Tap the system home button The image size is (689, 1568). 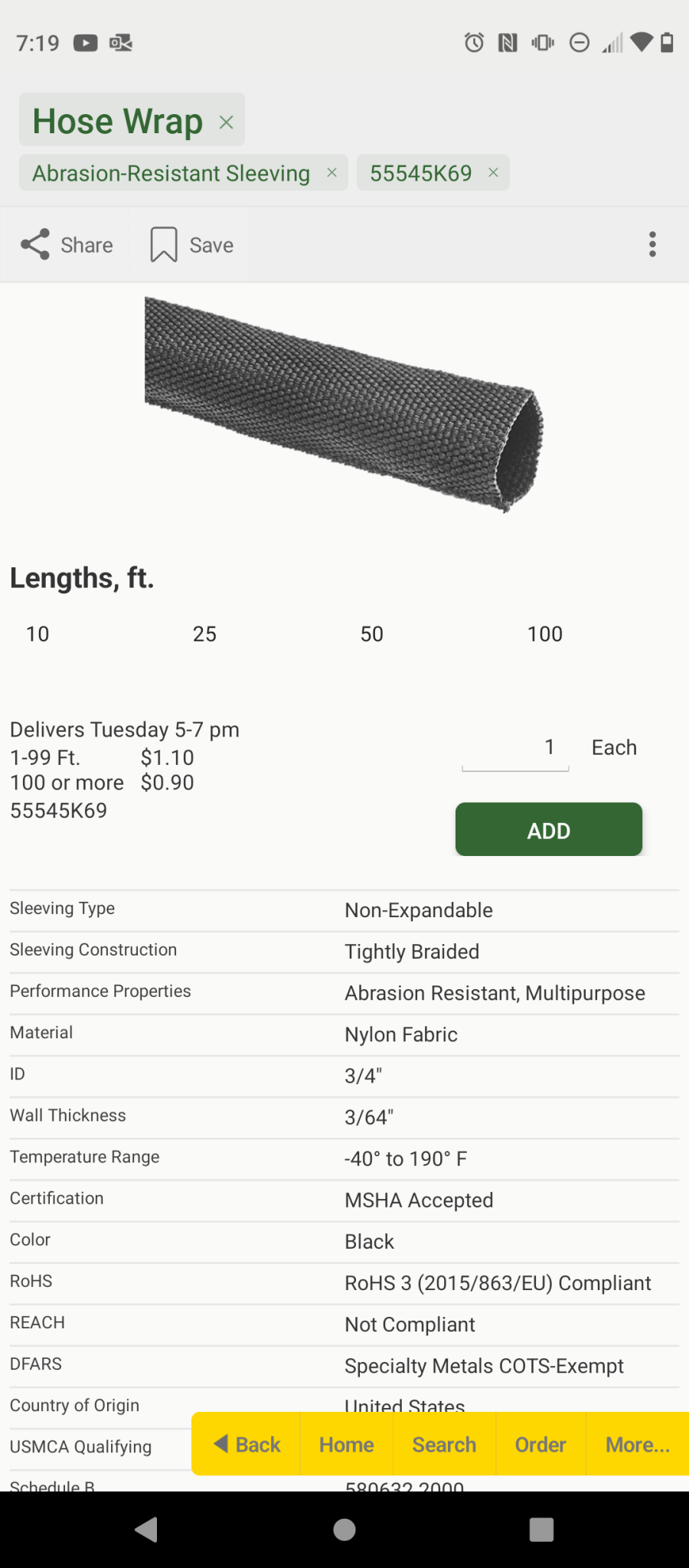344,1530
